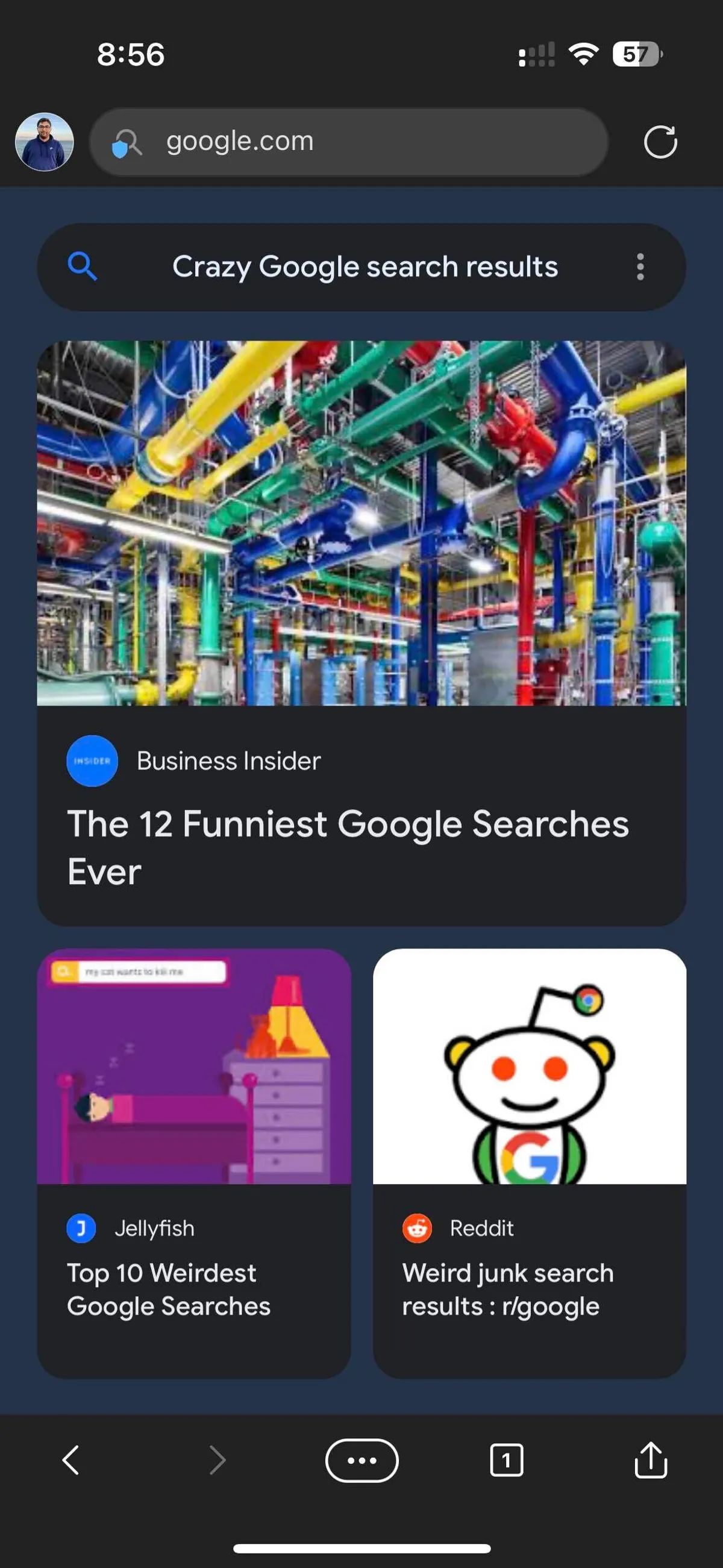This screenshot has width=723, height=1568.
Task: Open the Crazy Google search results query
Action: click(364, 267)
